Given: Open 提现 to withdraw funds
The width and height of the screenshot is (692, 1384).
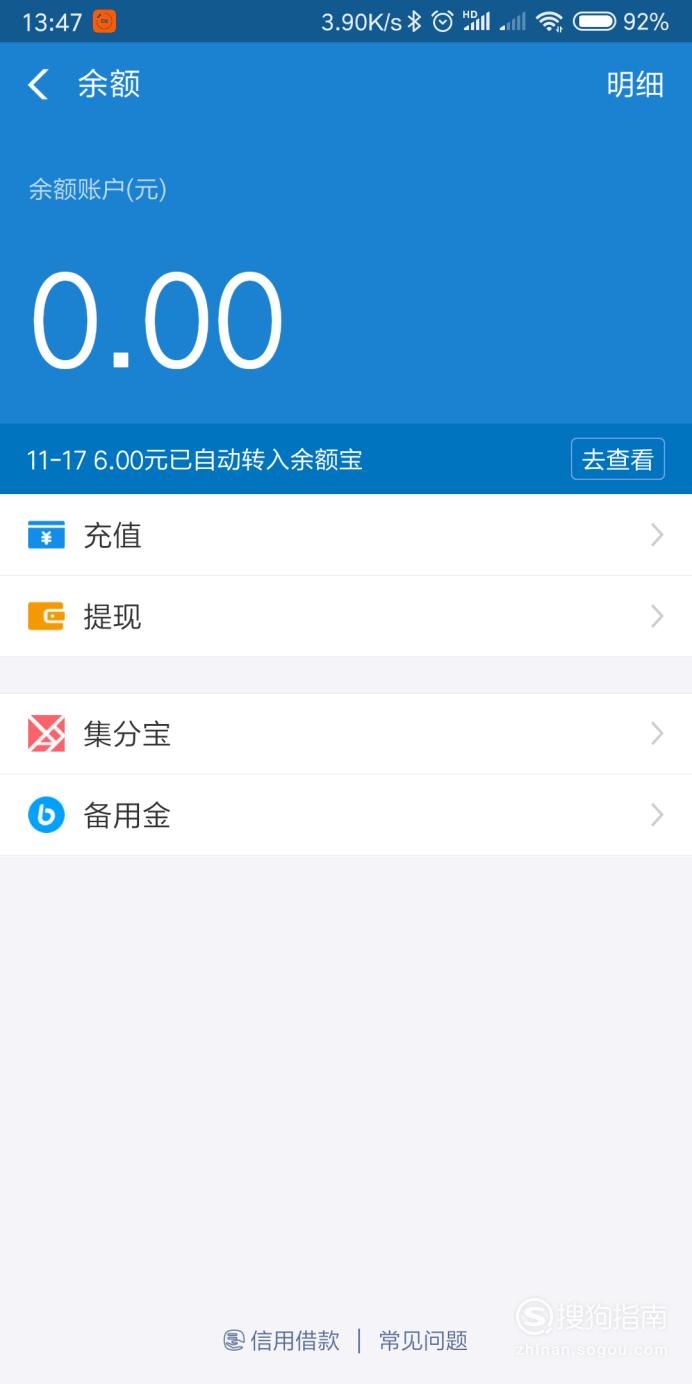Looking at the screenshot, I should pos(346,616).
